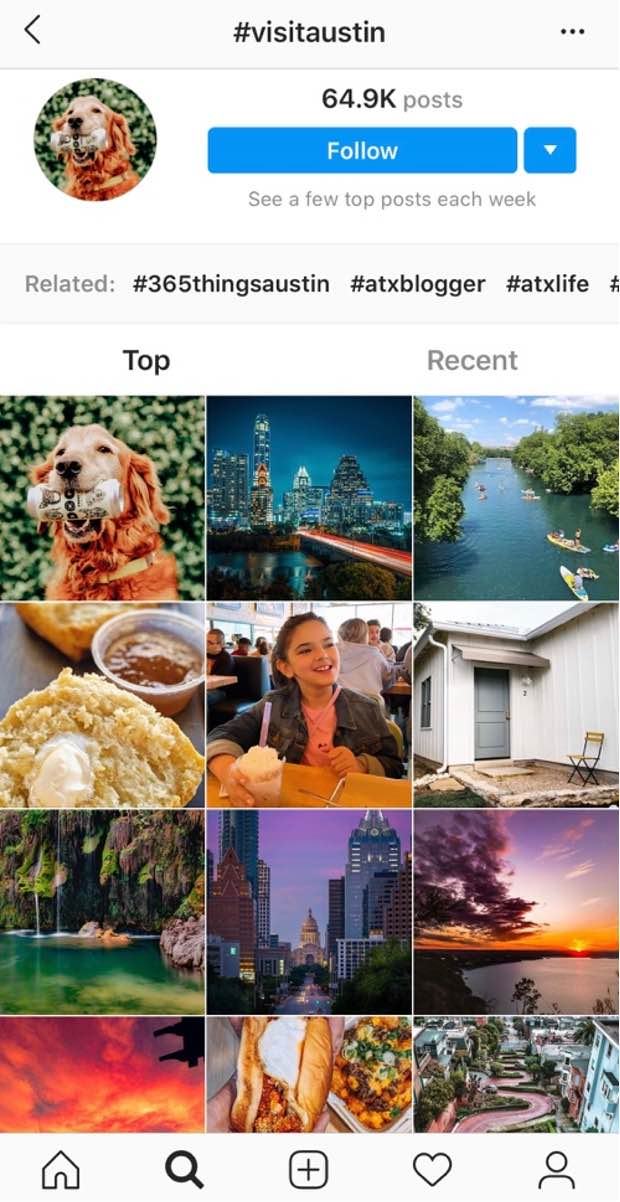620x1202 pixels.
Task: View the smiling girl at restaurant post
Action: click(x=309, y=705)
